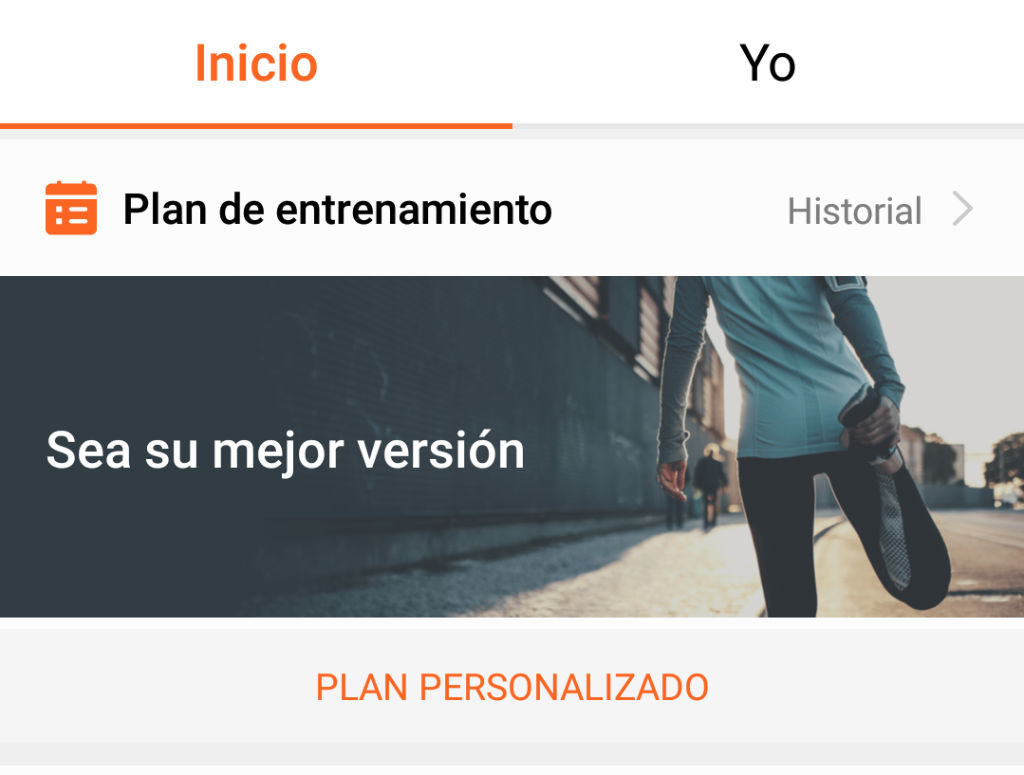Switch to the Yo tab
The image size is (1024, 775).
coord(767,63)
